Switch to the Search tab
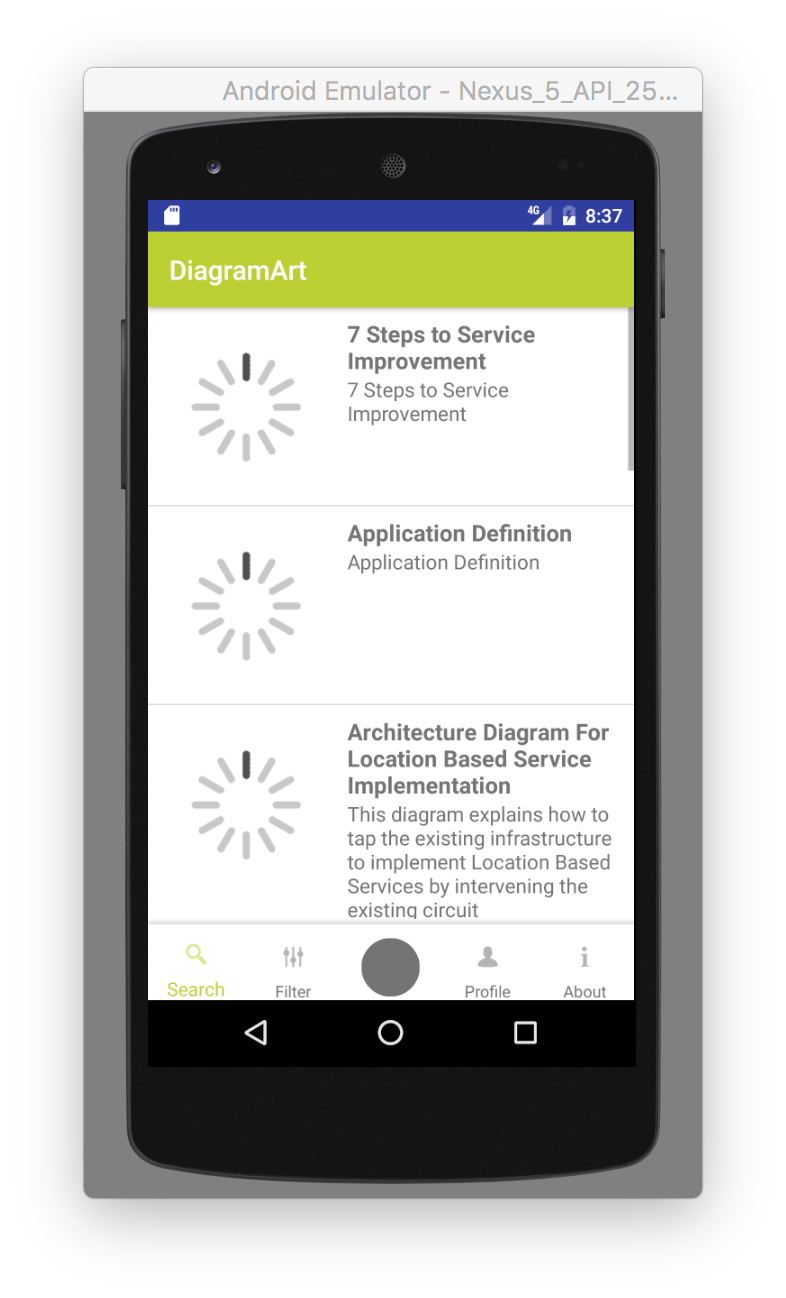The width and height of the screenshot is (786, 1298). [196, 969]
